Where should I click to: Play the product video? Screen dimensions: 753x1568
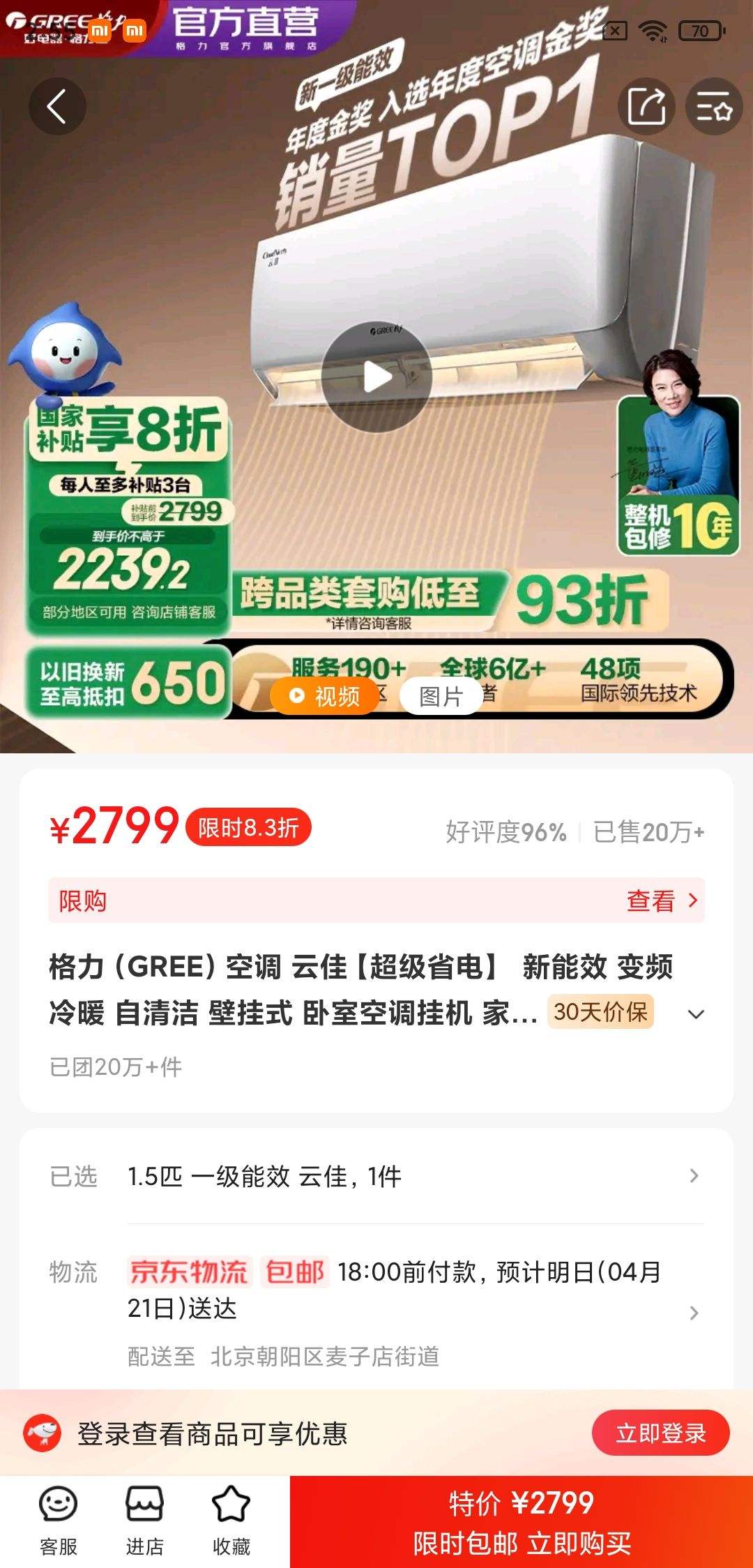click(x=376, y=377)
